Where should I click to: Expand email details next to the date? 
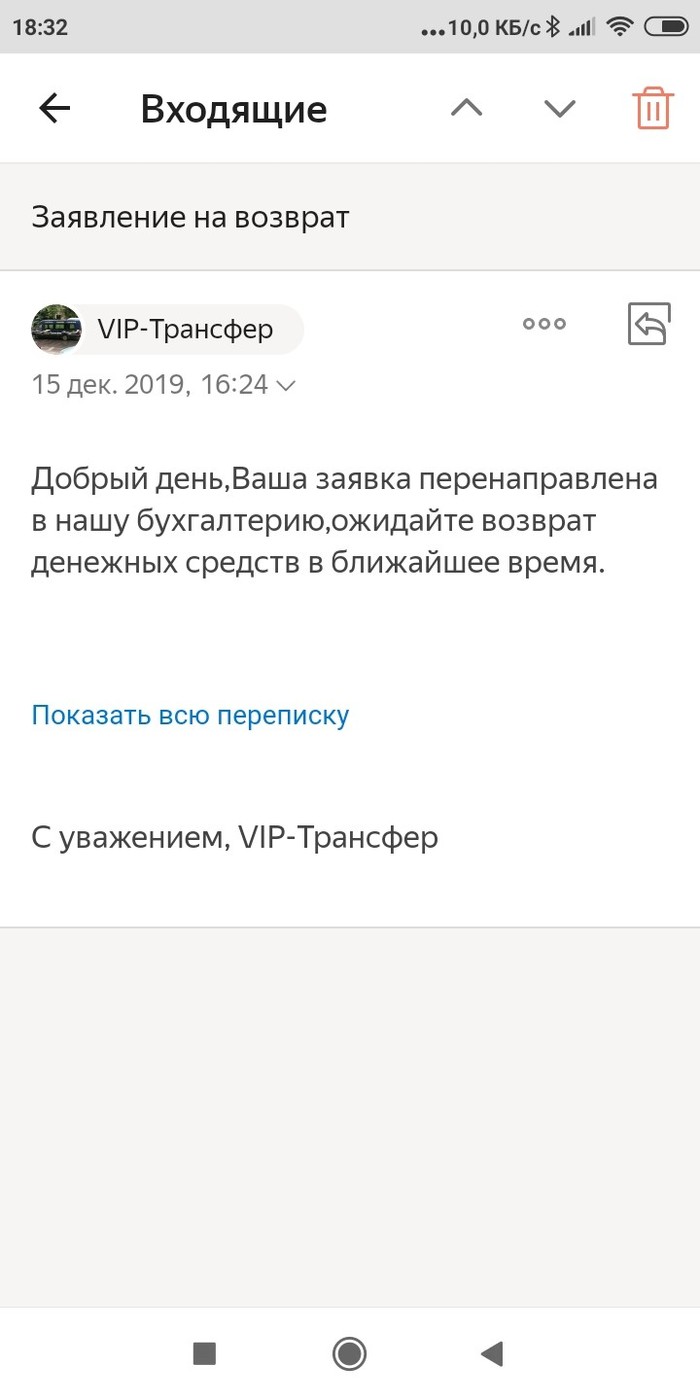pyautogui.click(x=285, y=385)
